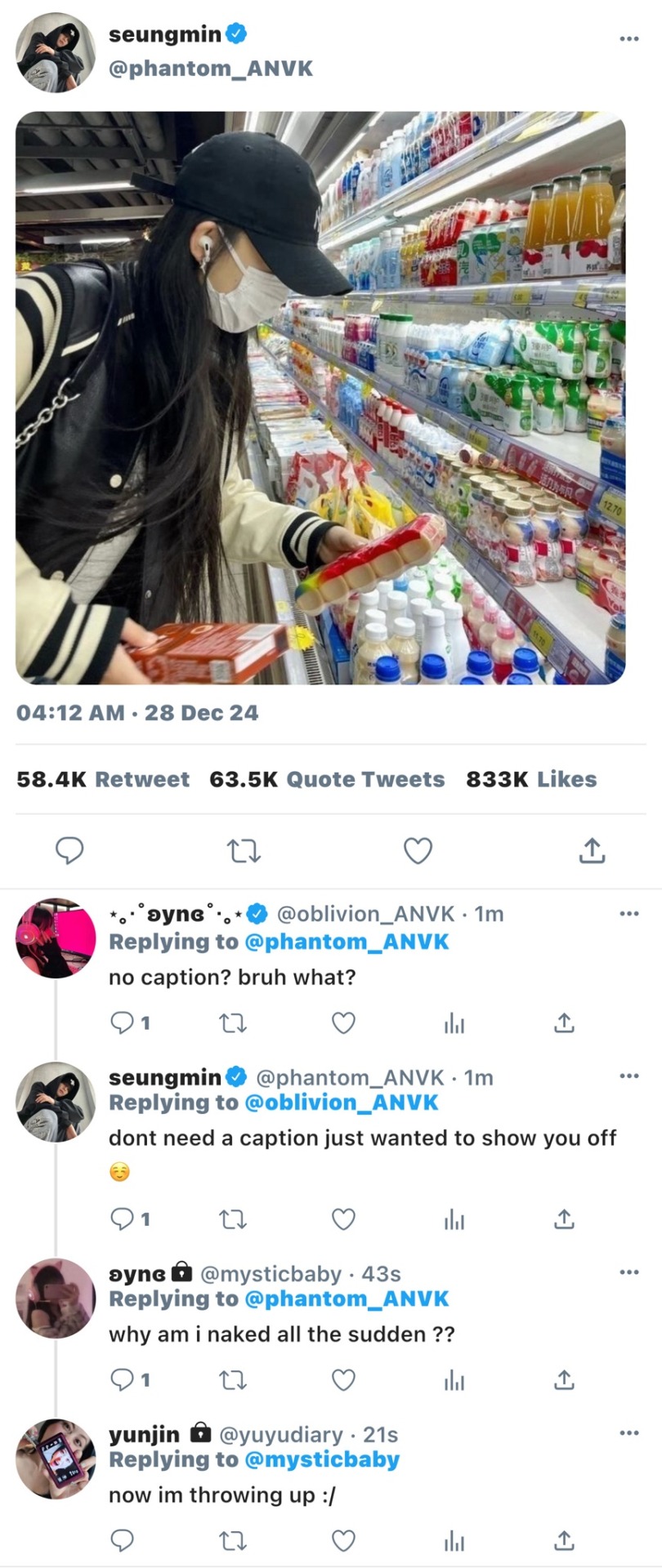Open @mysticbaby link in yunjin's reply
This screenshot has height=1568, width=662.
[322, 1459]
